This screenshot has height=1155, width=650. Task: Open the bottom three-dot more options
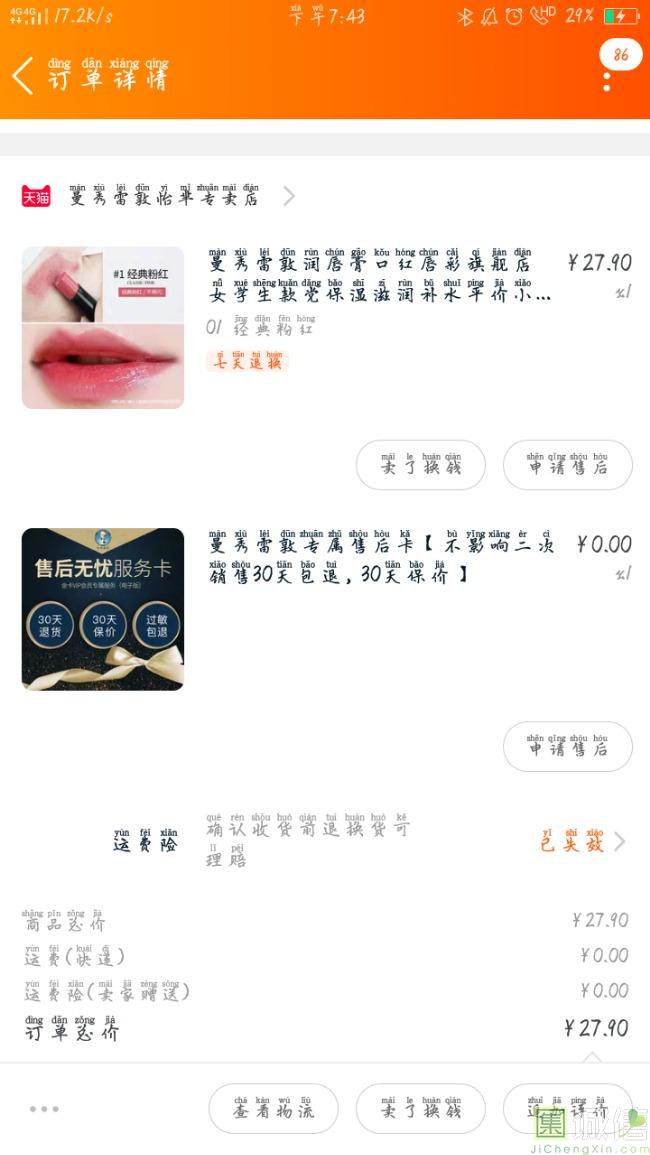tap(44, 1109)
